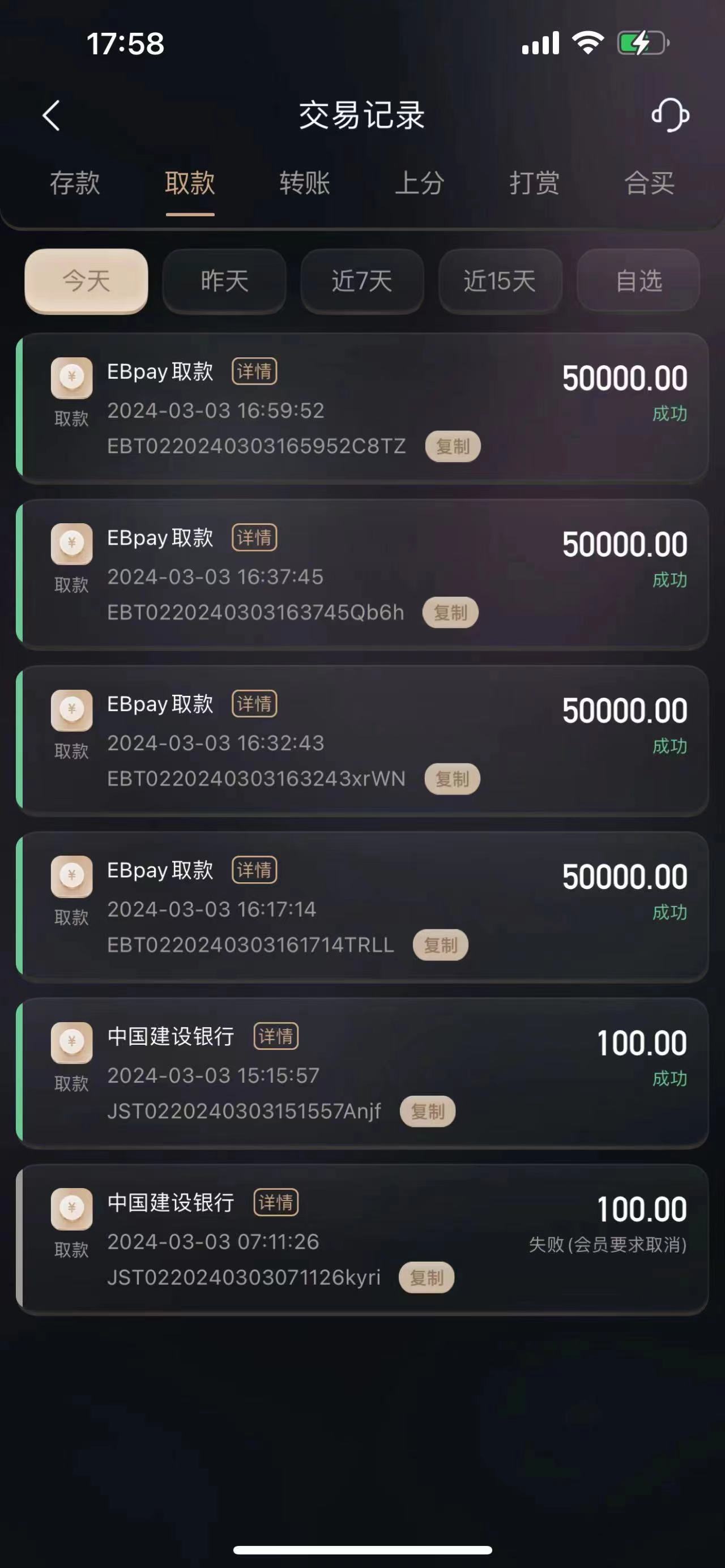Go back with the top-left arrow
This screenshot has height=1568, width=725.
[x=51, y=115]
